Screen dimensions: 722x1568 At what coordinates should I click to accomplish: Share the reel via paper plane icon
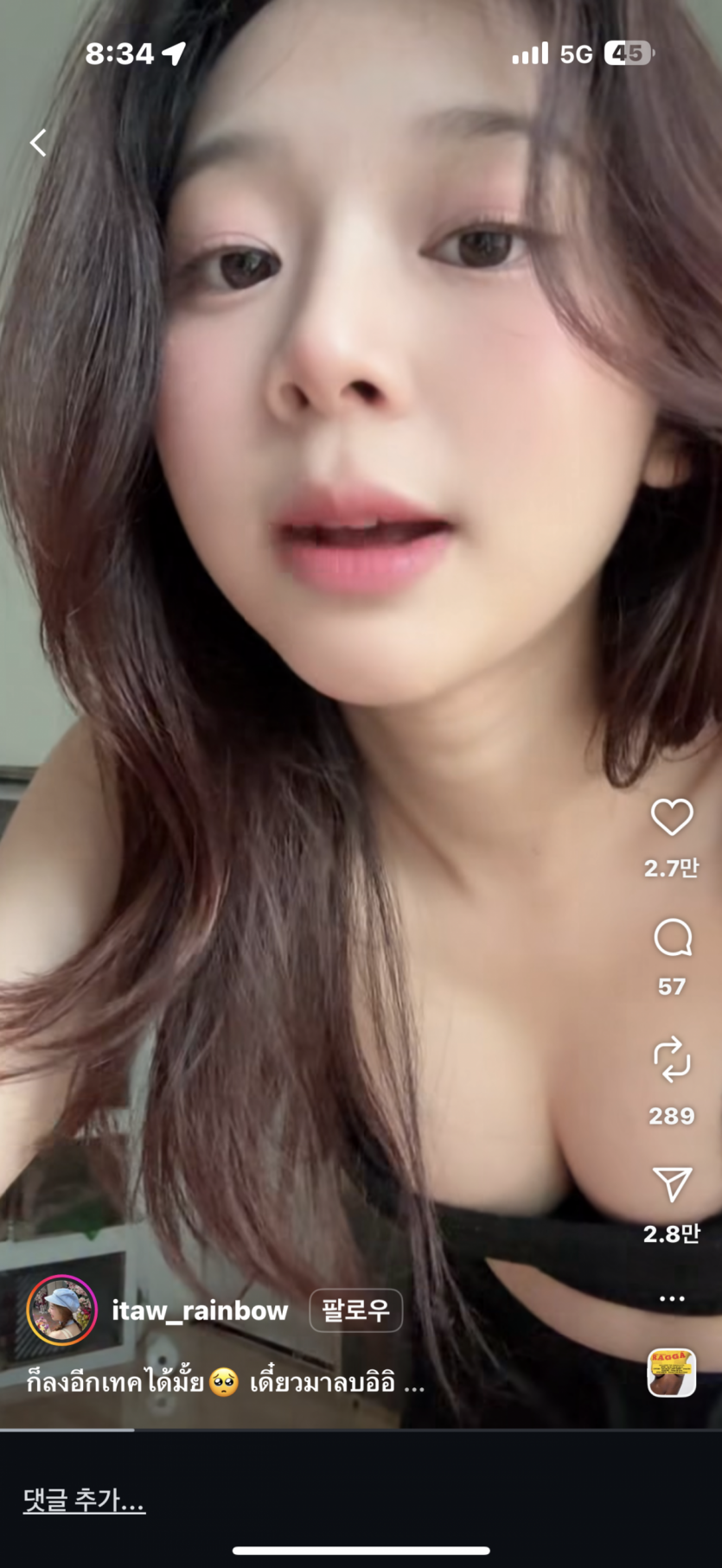(672, 1184)
